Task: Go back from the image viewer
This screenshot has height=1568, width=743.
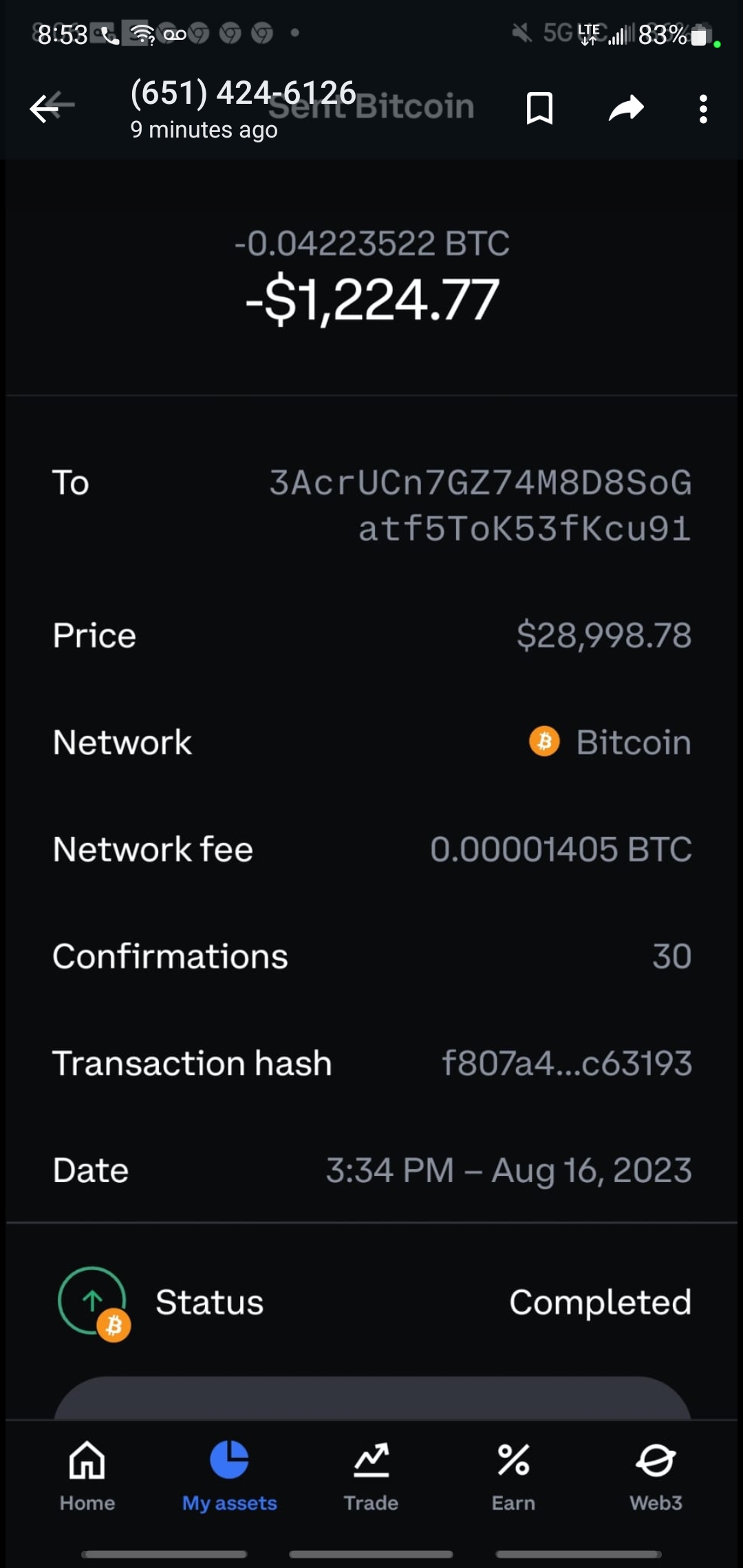Action: (45, 108)
